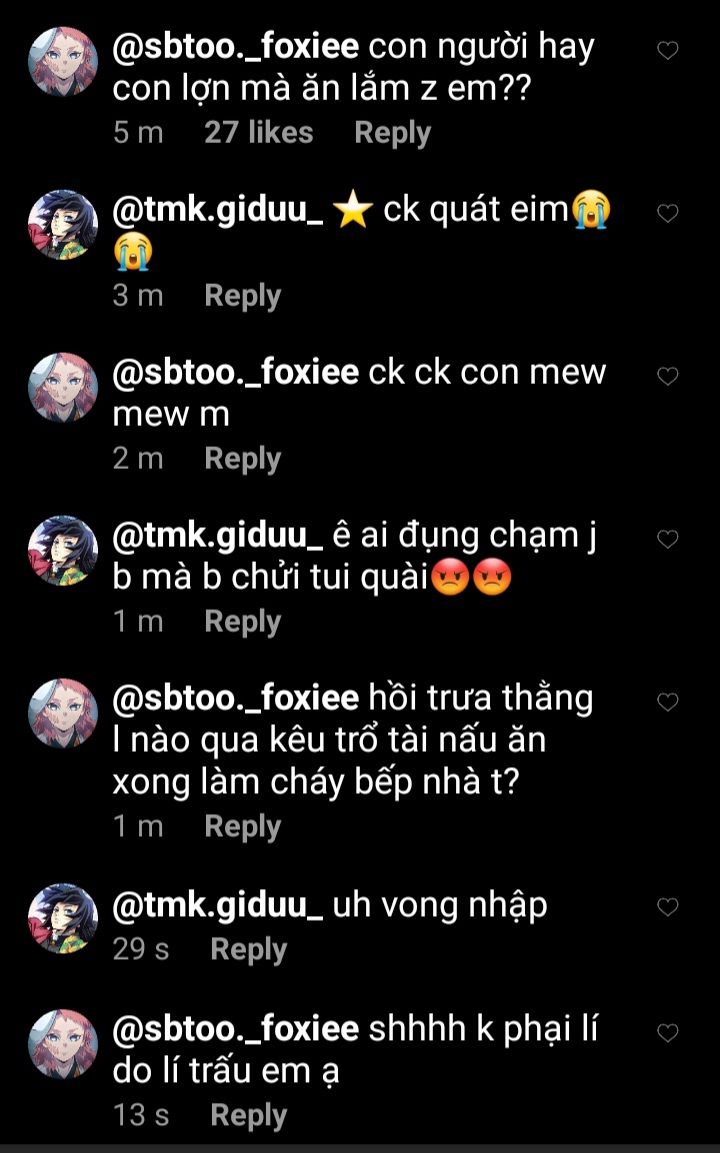The height and width of the screenshot is (1153, 720).
Task: Like the comment 'con người hay con lợn'
Action: click(x=667, y=50)
